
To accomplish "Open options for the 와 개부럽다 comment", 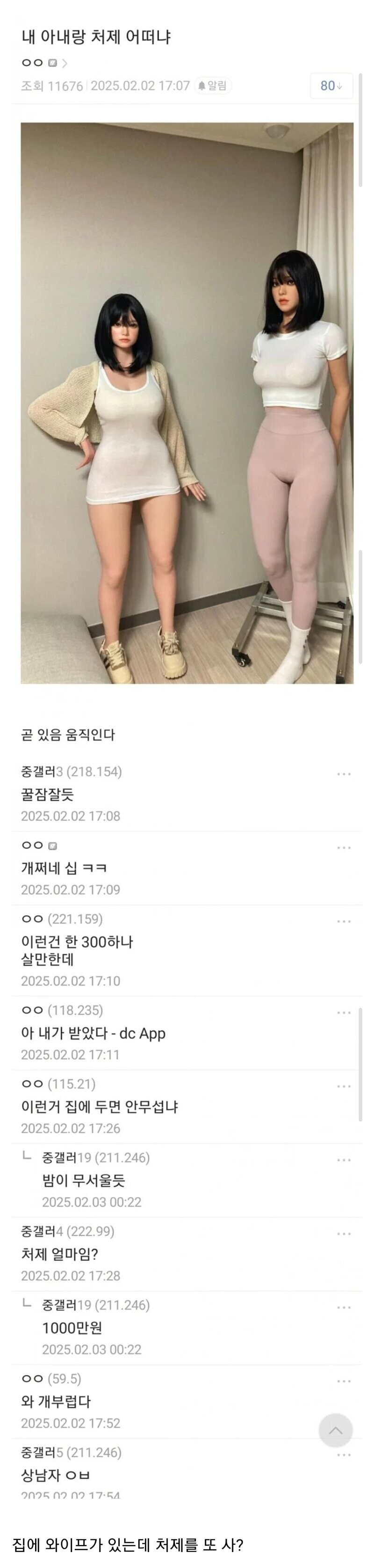I will 344,1381.
